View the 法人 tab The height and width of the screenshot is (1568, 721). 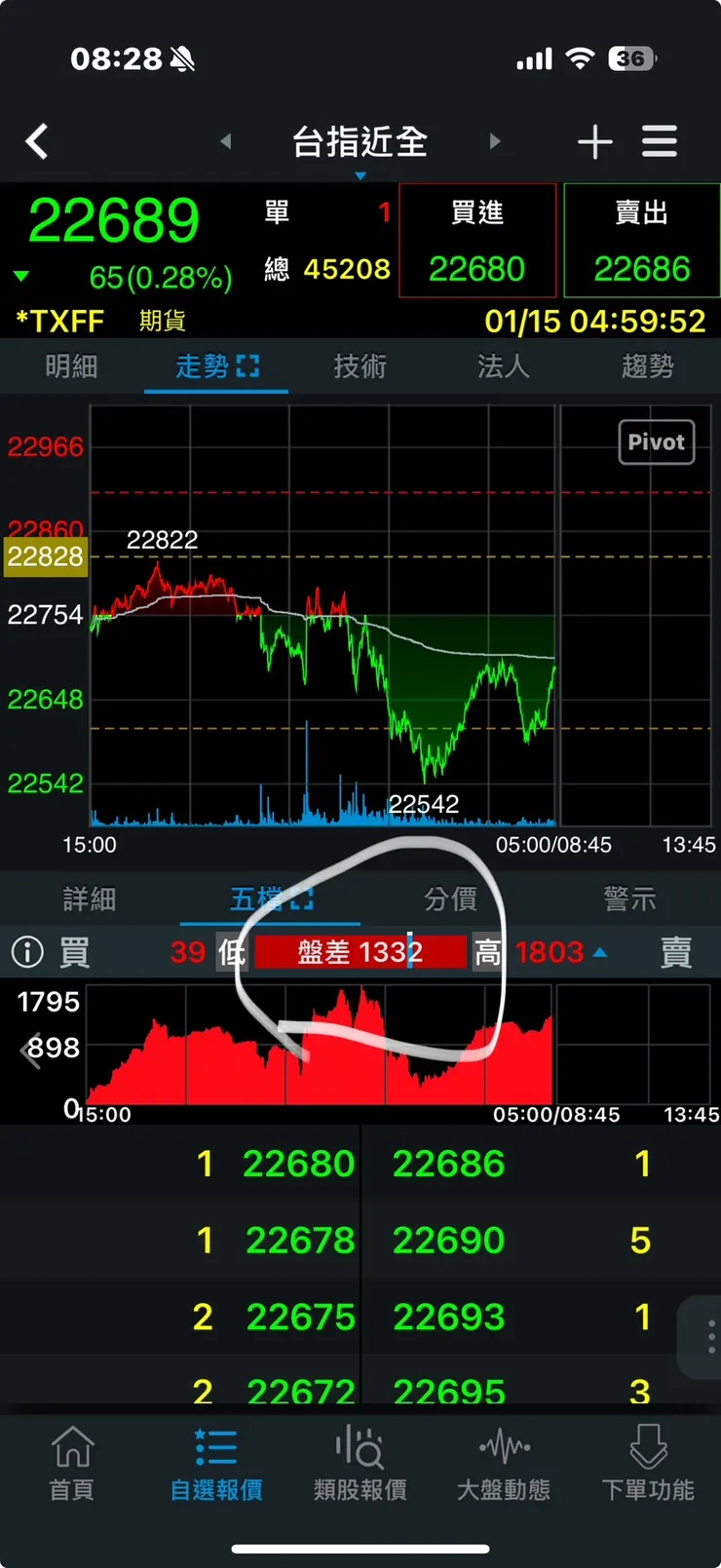click(x=503, y=366)
